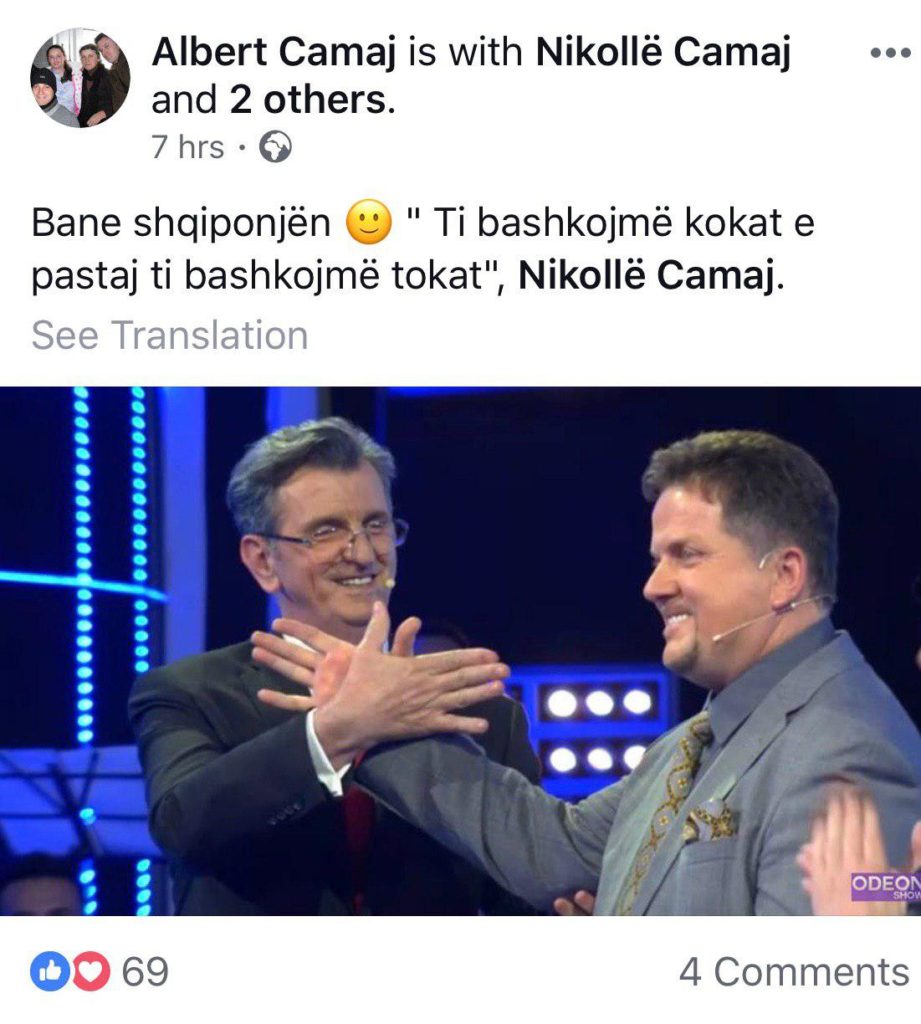Open the post's three-dot overflow menu
Image resolution: width=921 pixels, height=1024 pixels.
[890, 53]
